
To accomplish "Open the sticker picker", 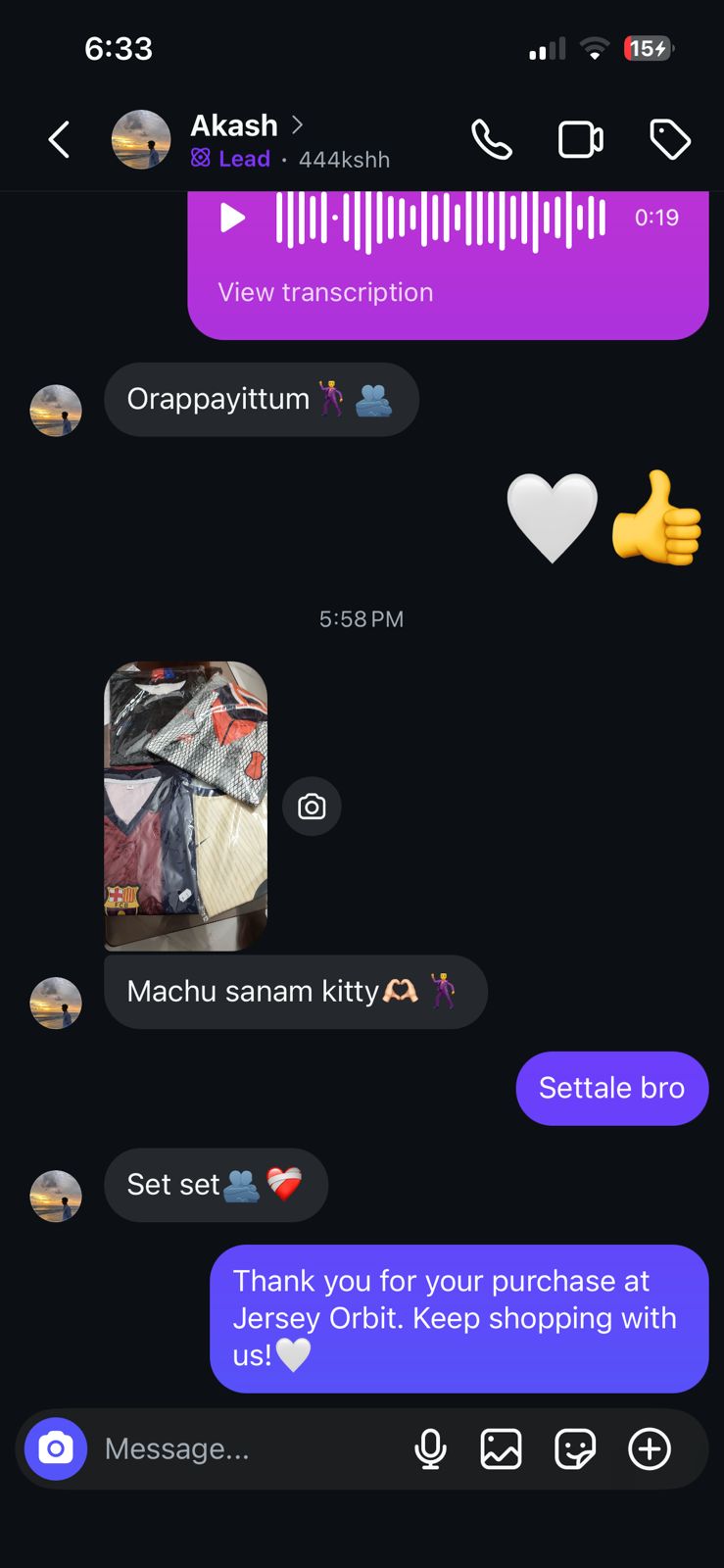I will [x=575, y=1448].
